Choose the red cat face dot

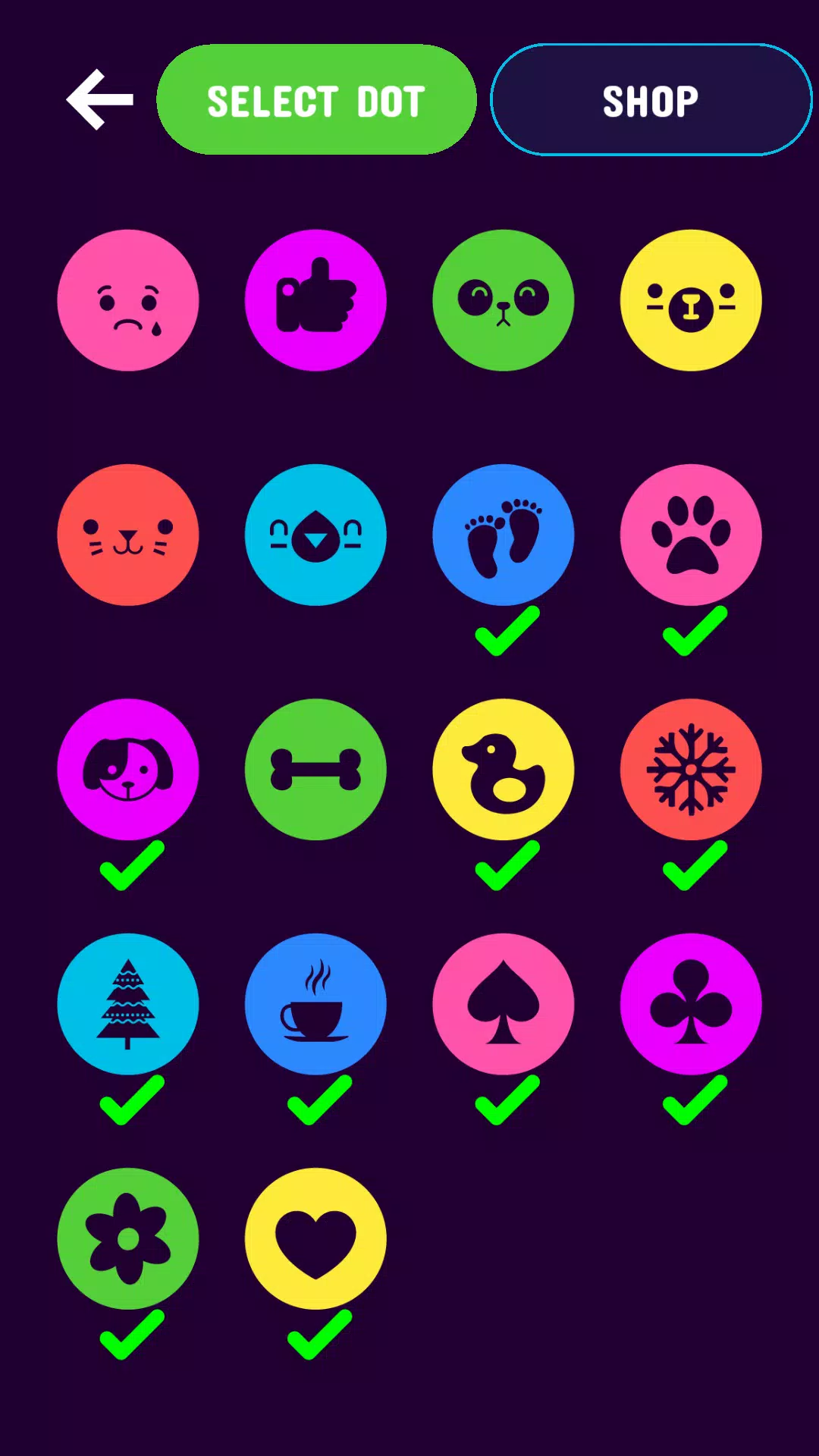coord(128,535)
